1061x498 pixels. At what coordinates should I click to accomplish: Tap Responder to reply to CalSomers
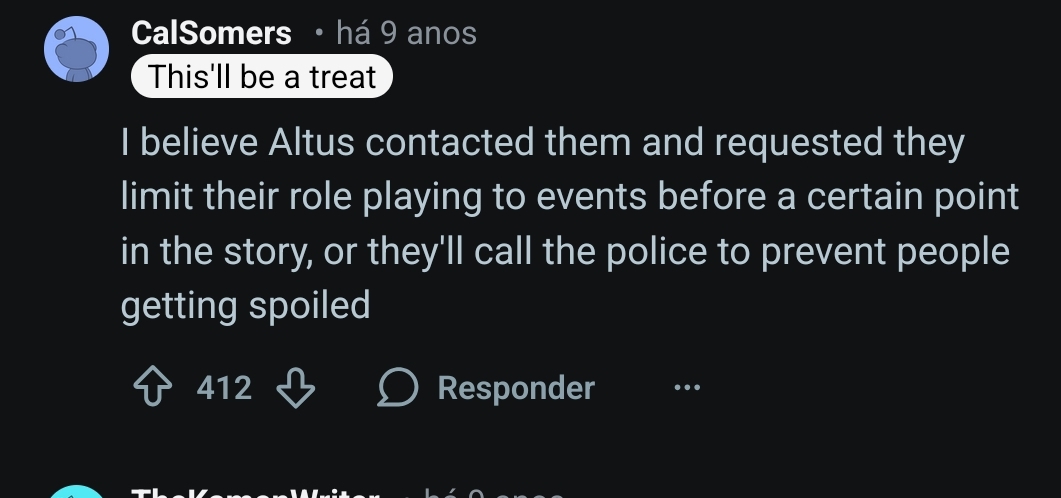(487, 388)
